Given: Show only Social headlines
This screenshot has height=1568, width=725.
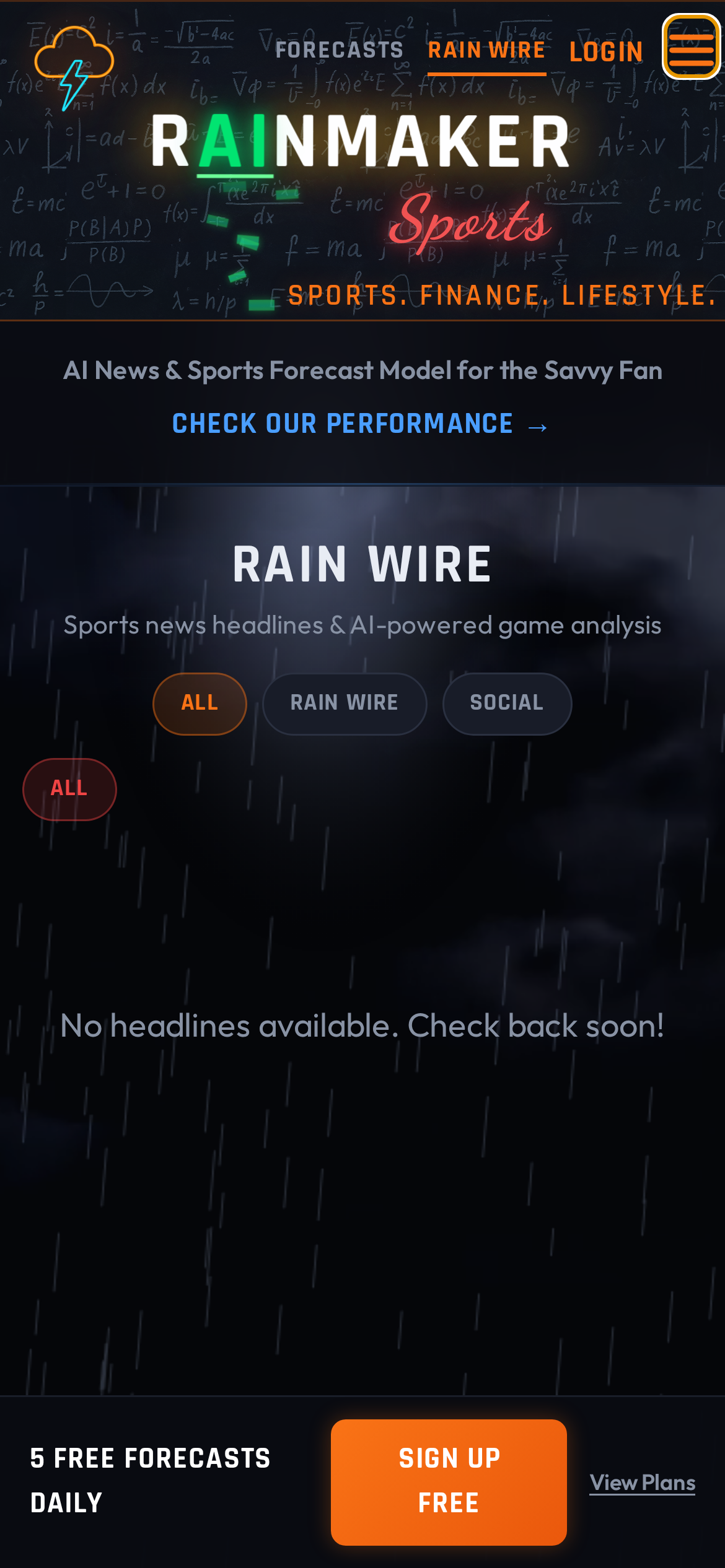Looking at the screenshot, I should [507, 703].
